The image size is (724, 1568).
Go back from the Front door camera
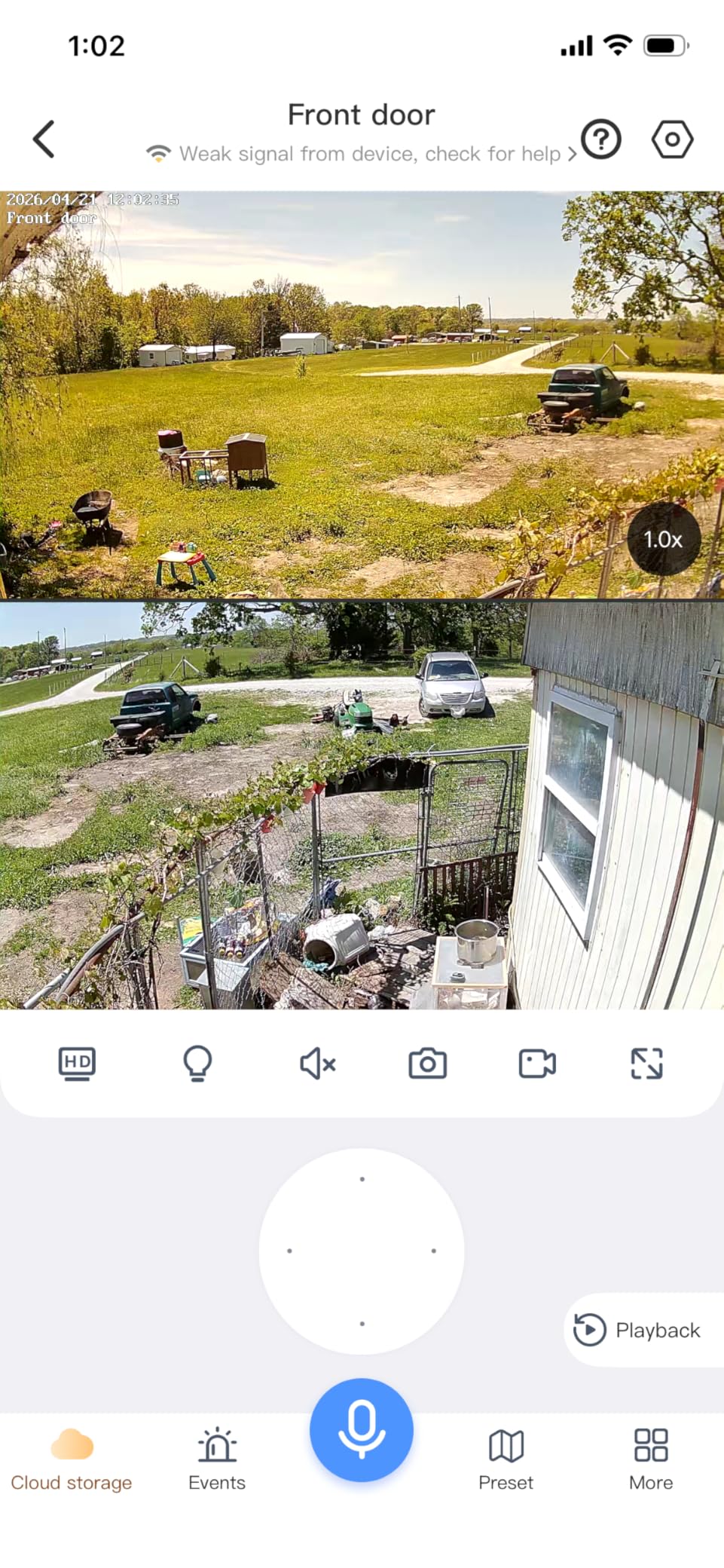tap(44, 139)
